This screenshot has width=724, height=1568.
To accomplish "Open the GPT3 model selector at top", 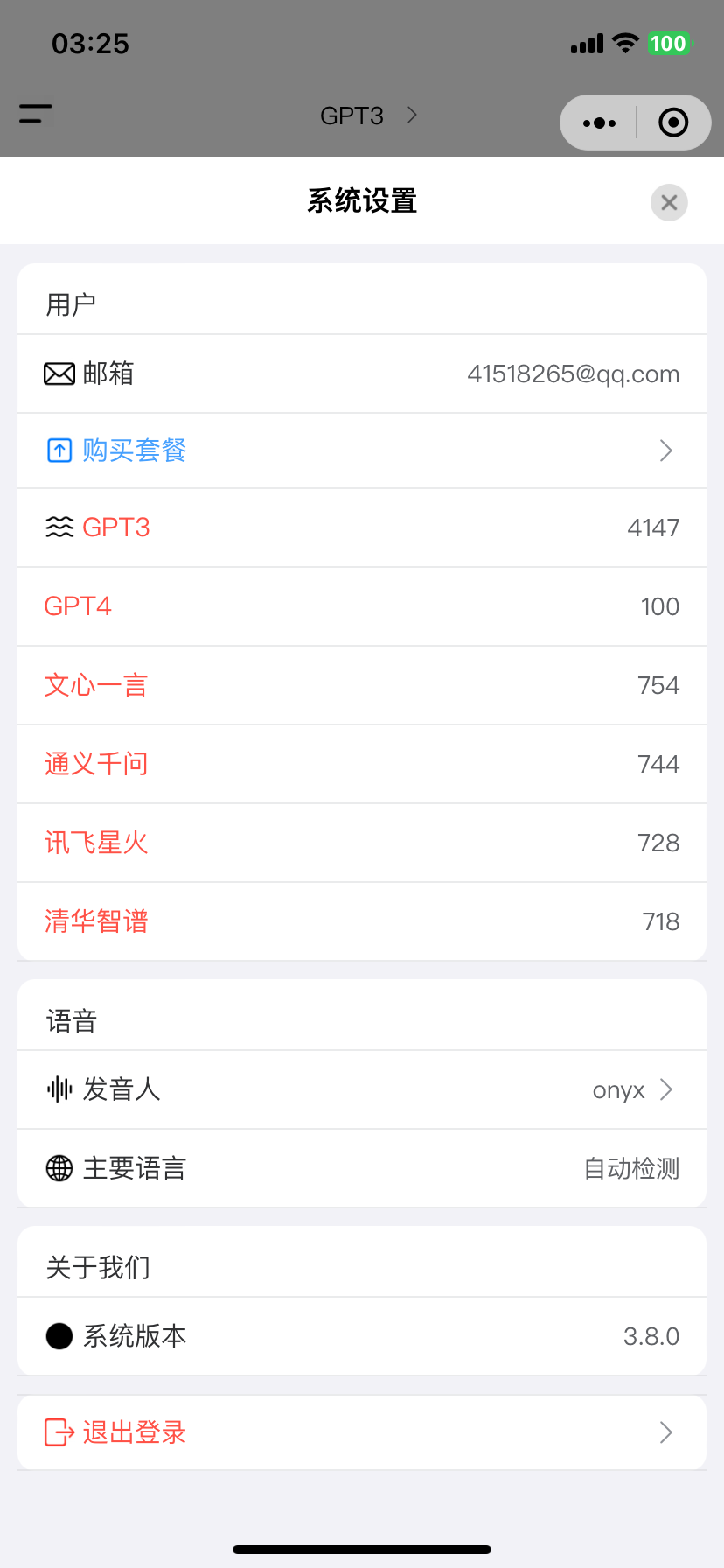I will click(x=368, y=115).
